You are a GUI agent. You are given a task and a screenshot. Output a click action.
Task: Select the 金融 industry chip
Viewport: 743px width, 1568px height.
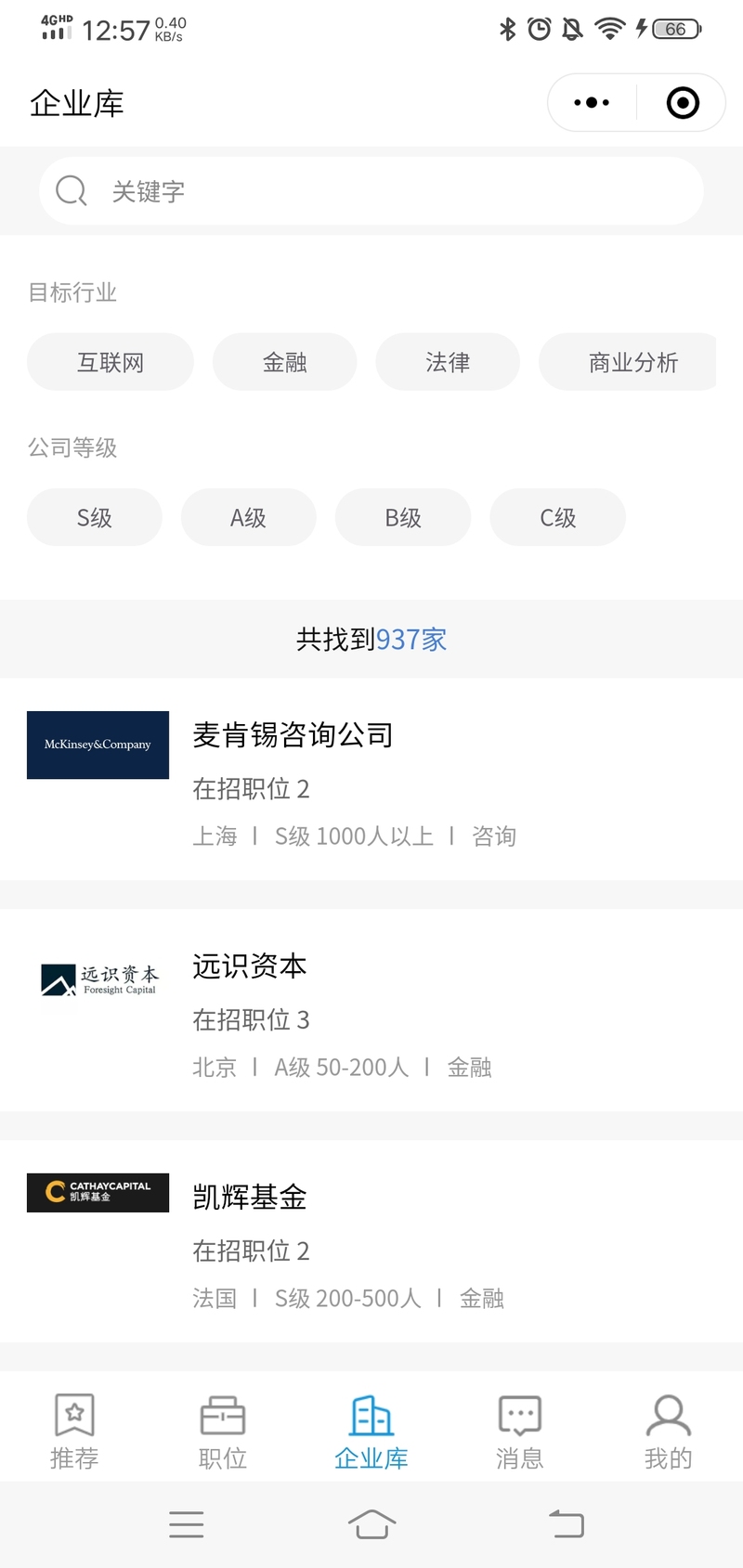click(x=284, y=362)
